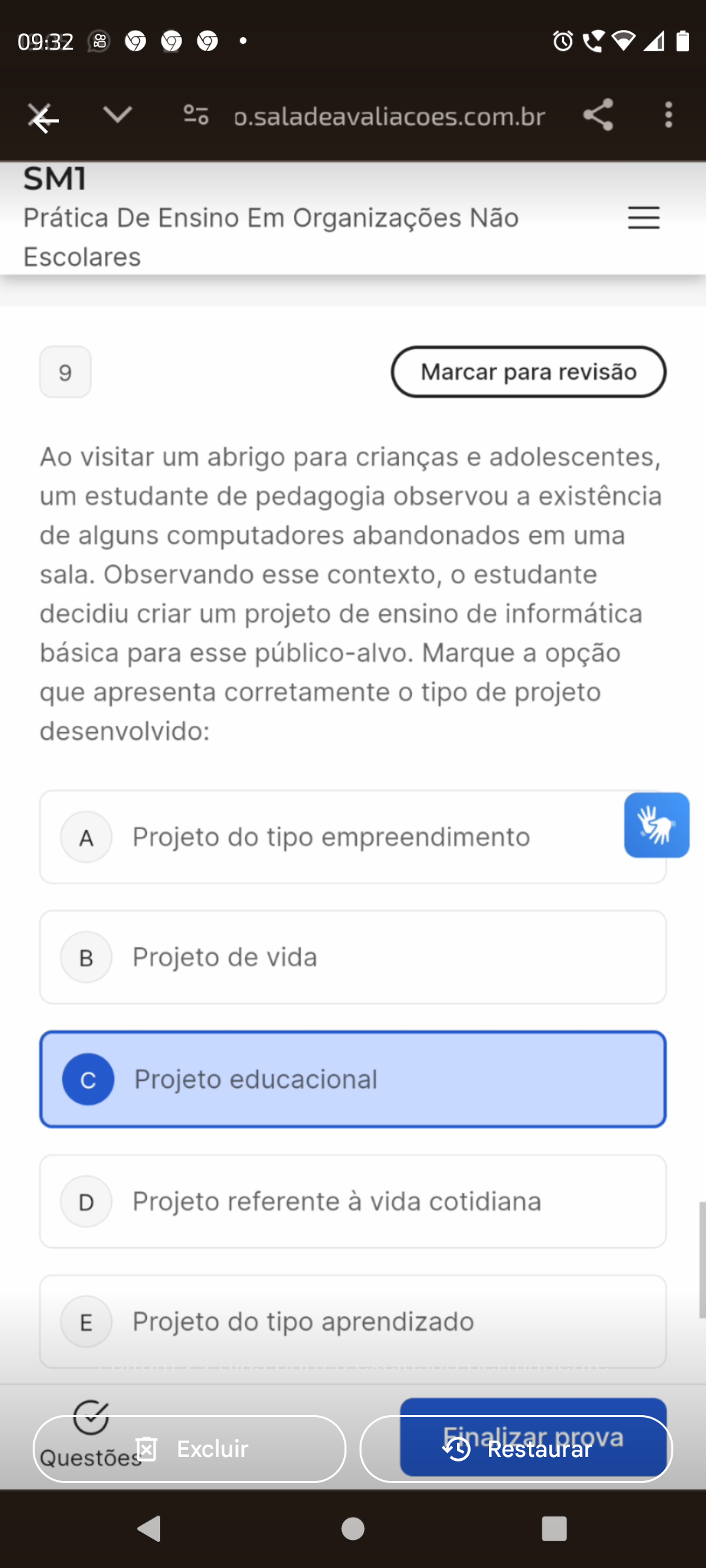
Task: Go back with the system back button
Action: (150, 1529)
